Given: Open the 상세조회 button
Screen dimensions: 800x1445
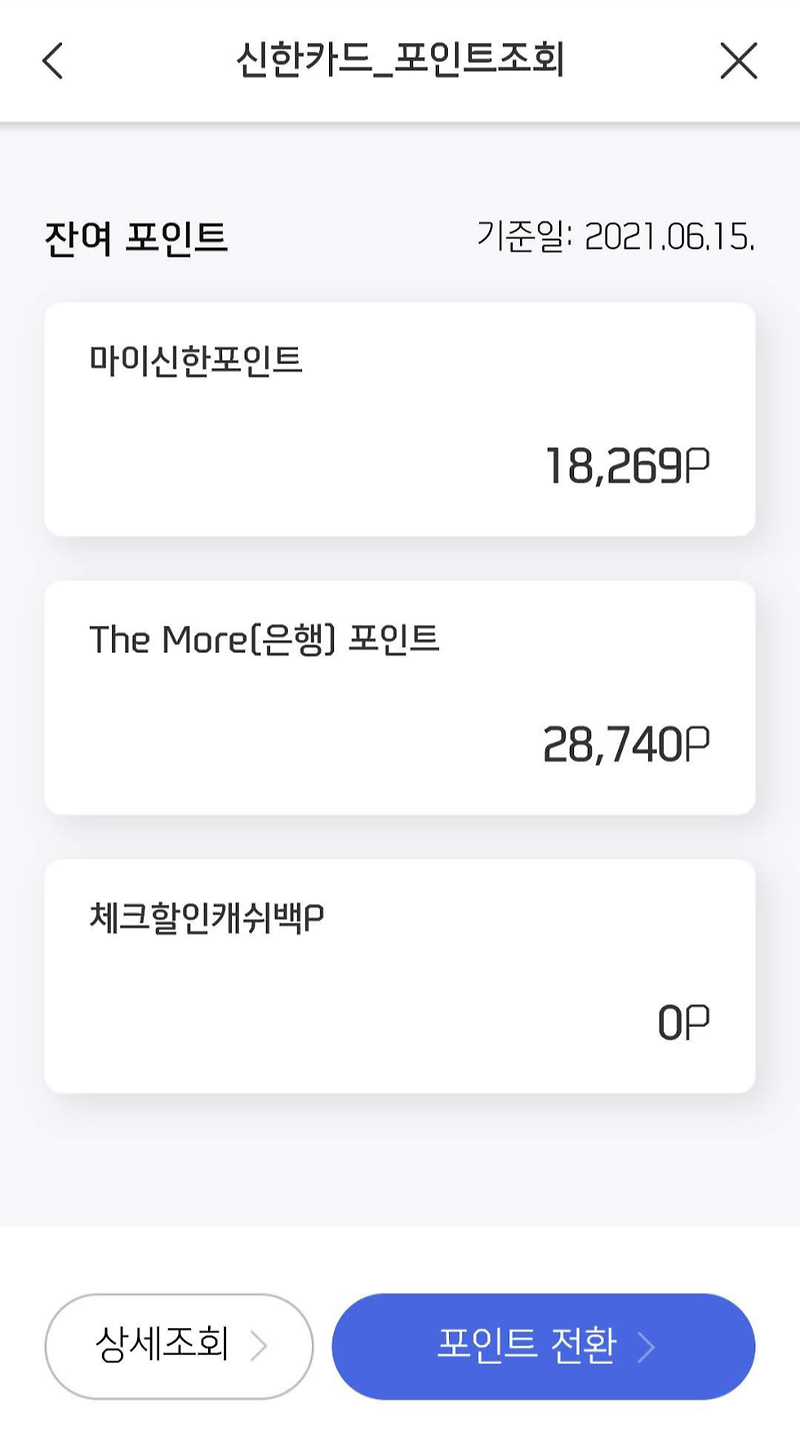Looking at the screenshot, I should point(179,1346).
